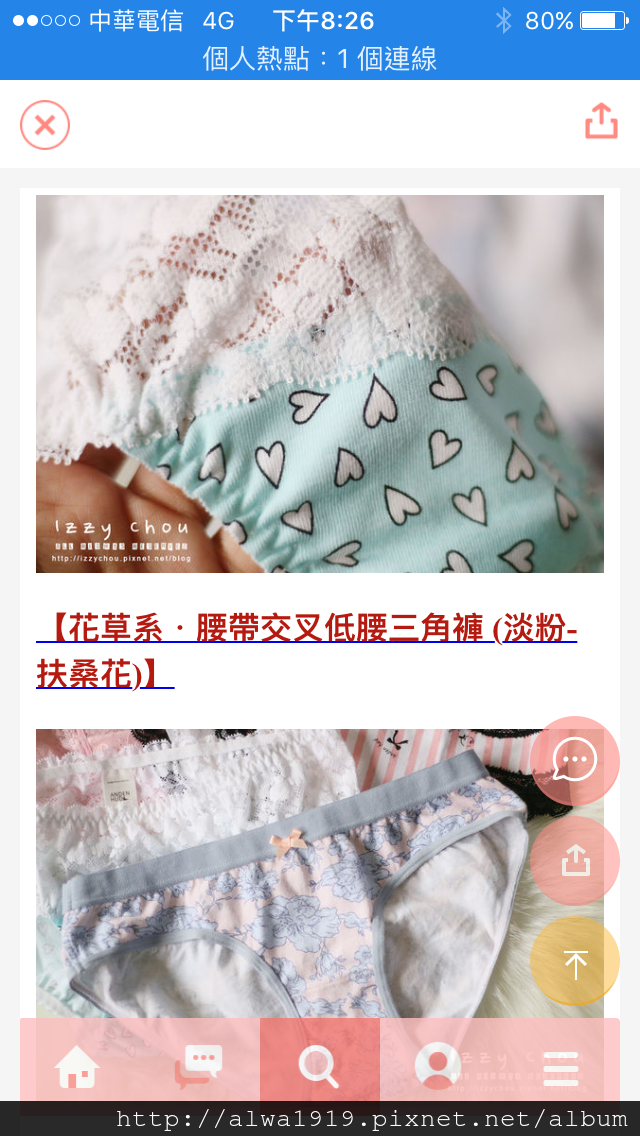View the heart print underwear photo

coord(320,384)
